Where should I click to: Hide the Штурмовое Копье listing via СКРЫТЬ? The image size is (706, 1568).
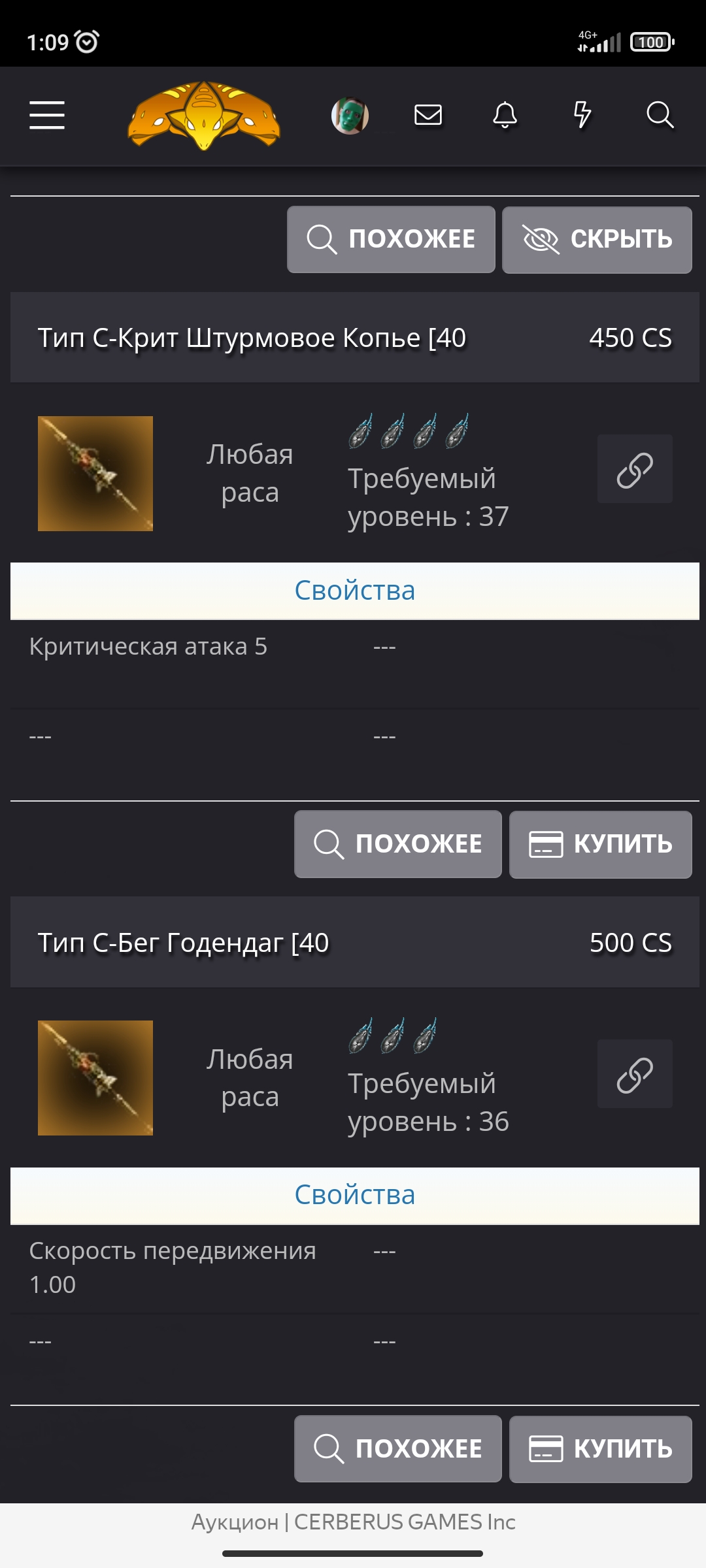coord(597,240)
